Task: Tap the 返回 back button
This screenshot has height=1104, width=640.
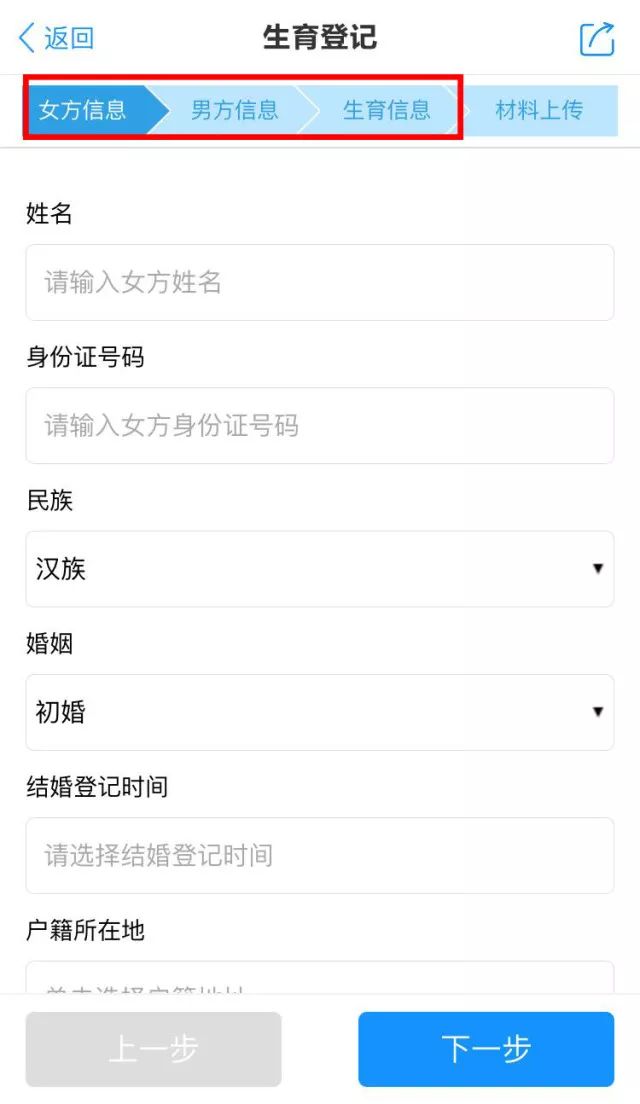Action: pos(56,38)
